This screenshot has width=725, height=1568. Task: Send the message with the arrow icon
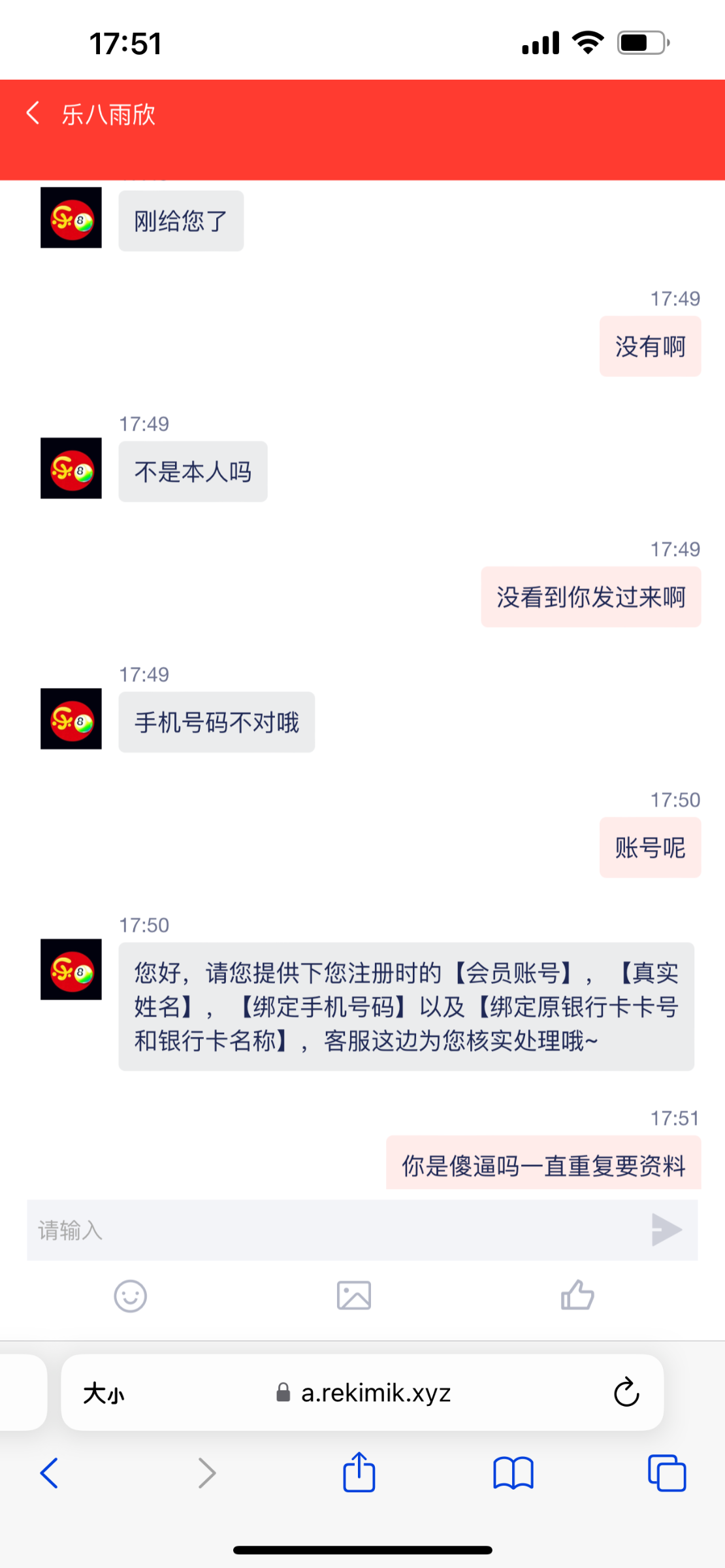pos(666,1230)
